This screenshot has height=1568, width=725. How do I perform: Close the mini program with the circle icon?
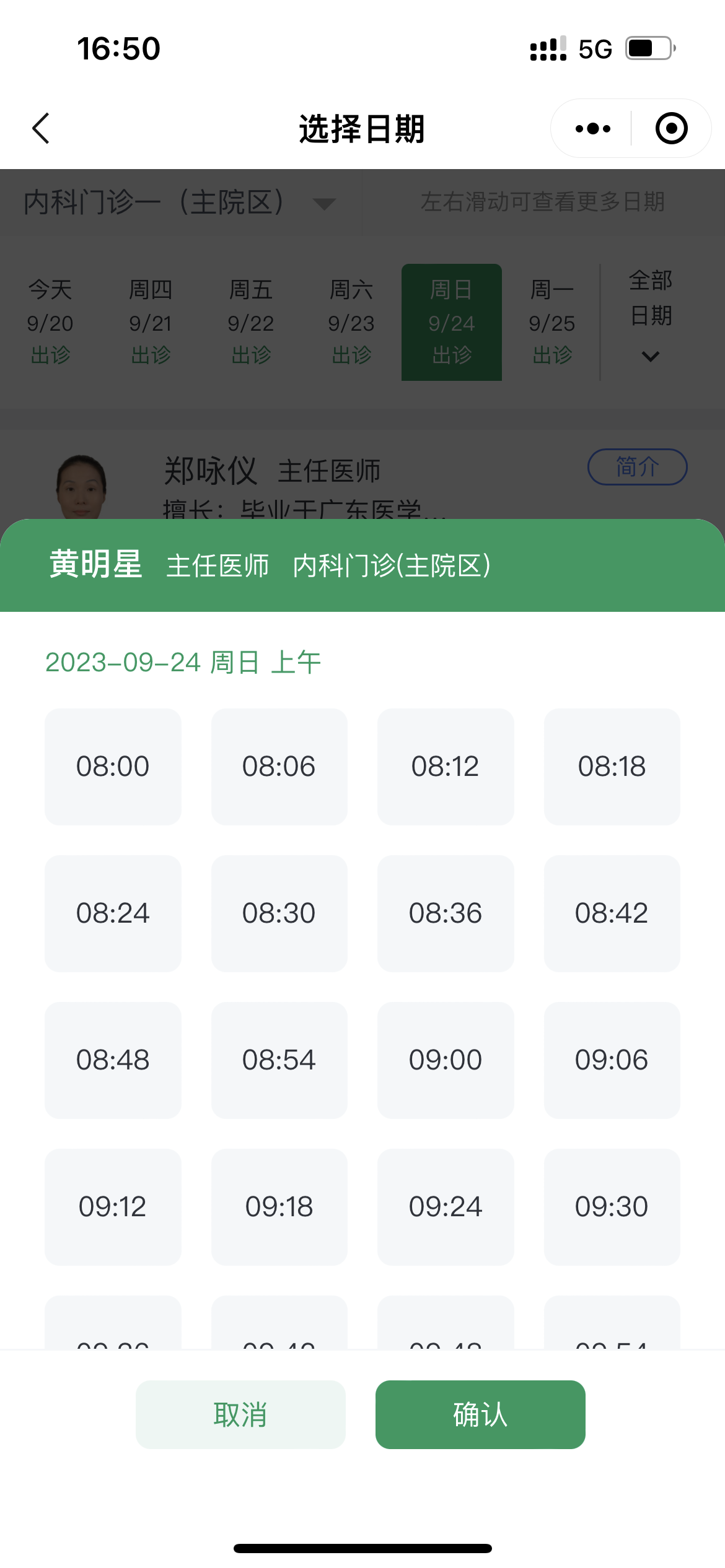671,129
